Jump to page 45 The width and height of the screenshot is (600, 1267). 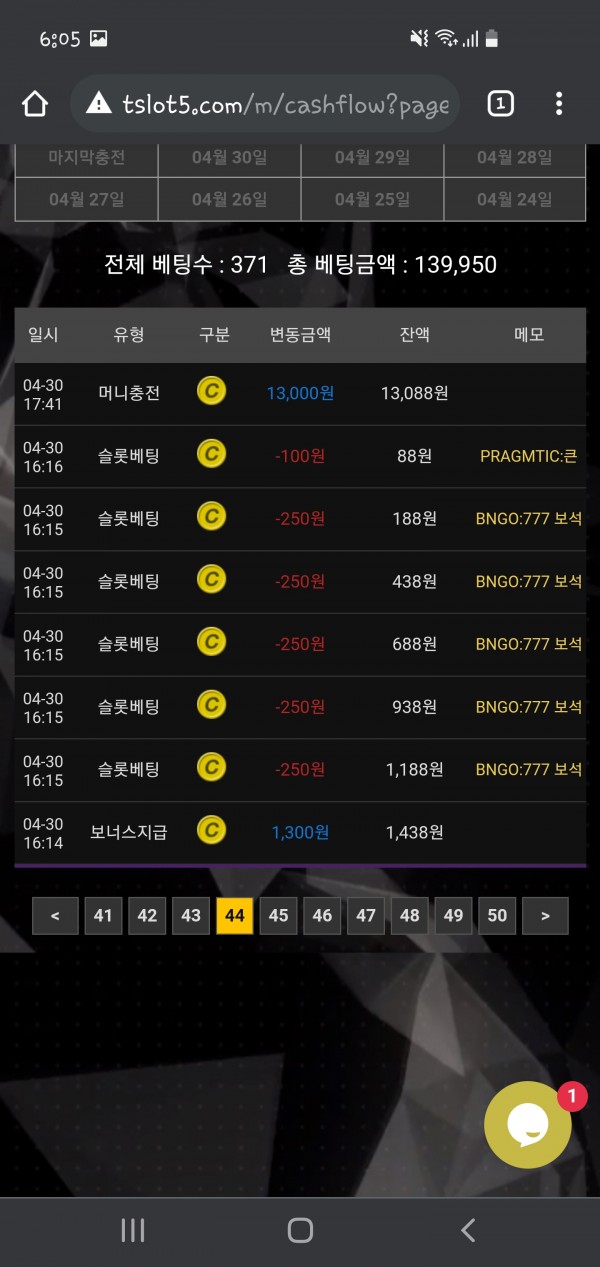278,915
